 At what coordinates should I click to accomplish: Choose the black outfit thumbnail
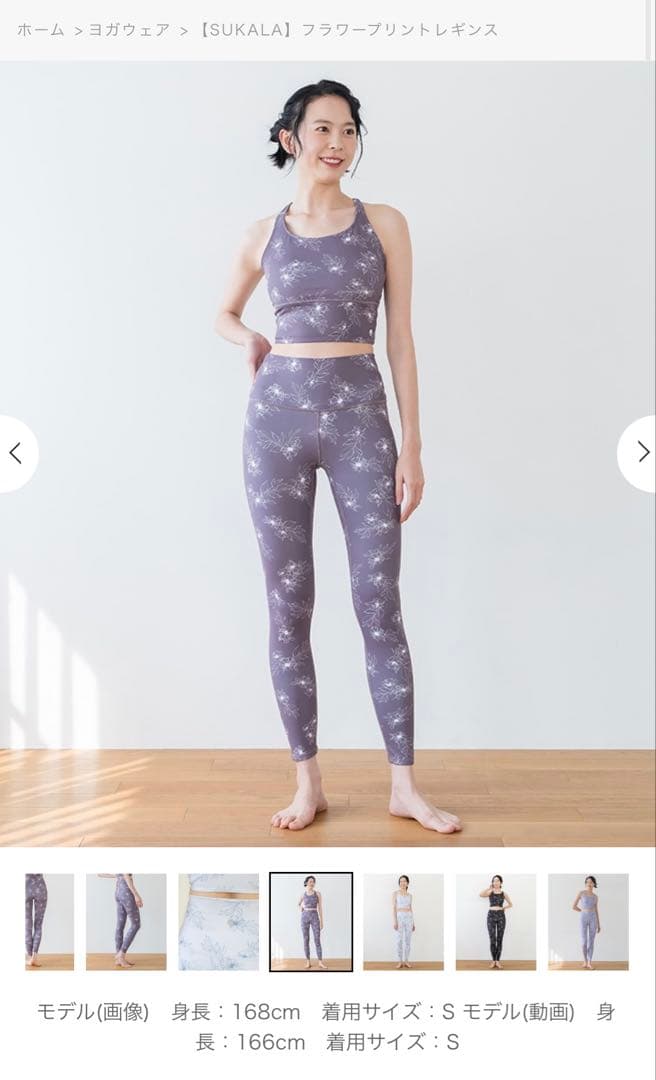(x=496, y=921)
